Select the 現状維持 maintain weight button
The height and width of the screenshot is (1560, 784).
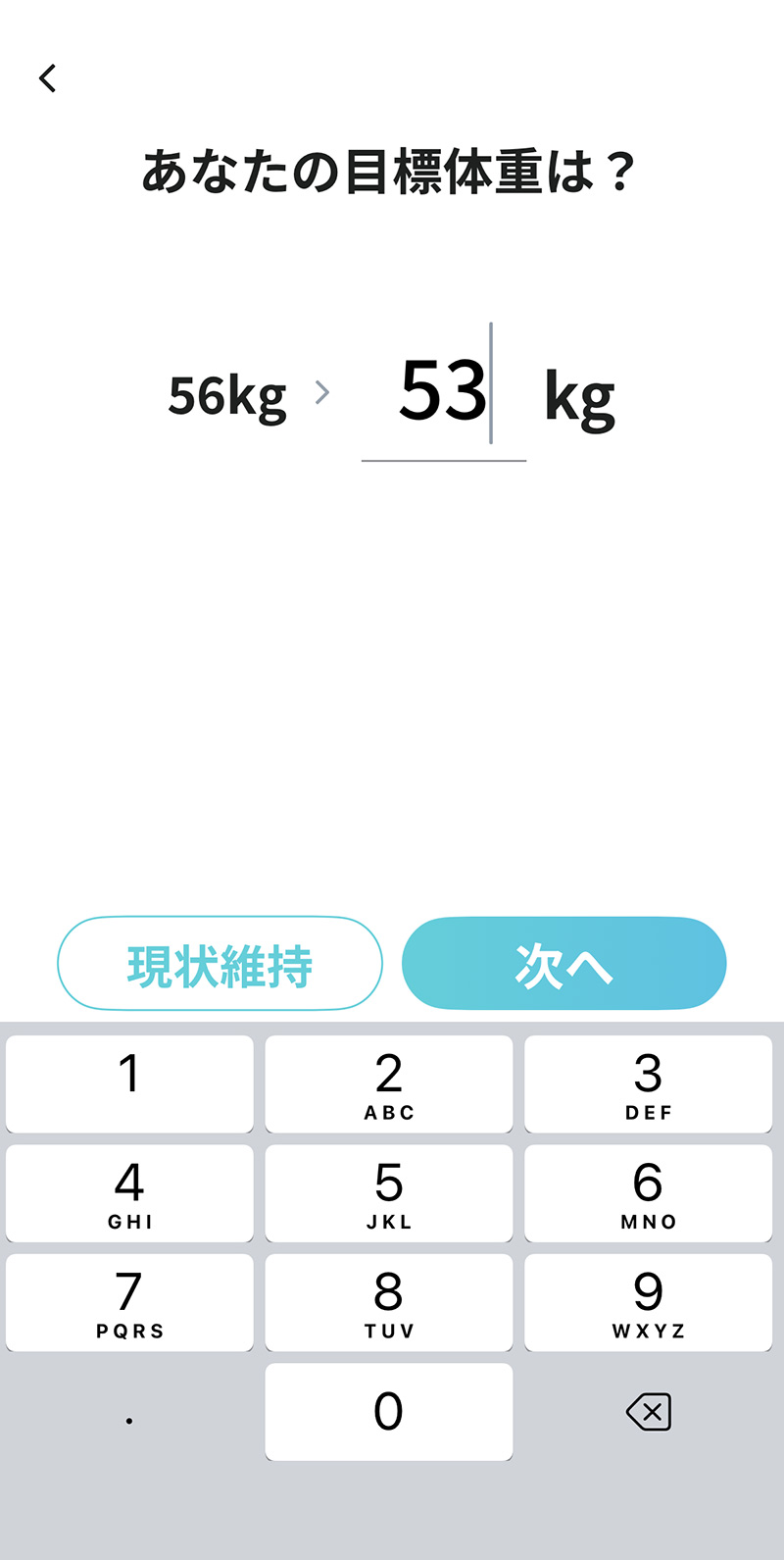(220, 963)
